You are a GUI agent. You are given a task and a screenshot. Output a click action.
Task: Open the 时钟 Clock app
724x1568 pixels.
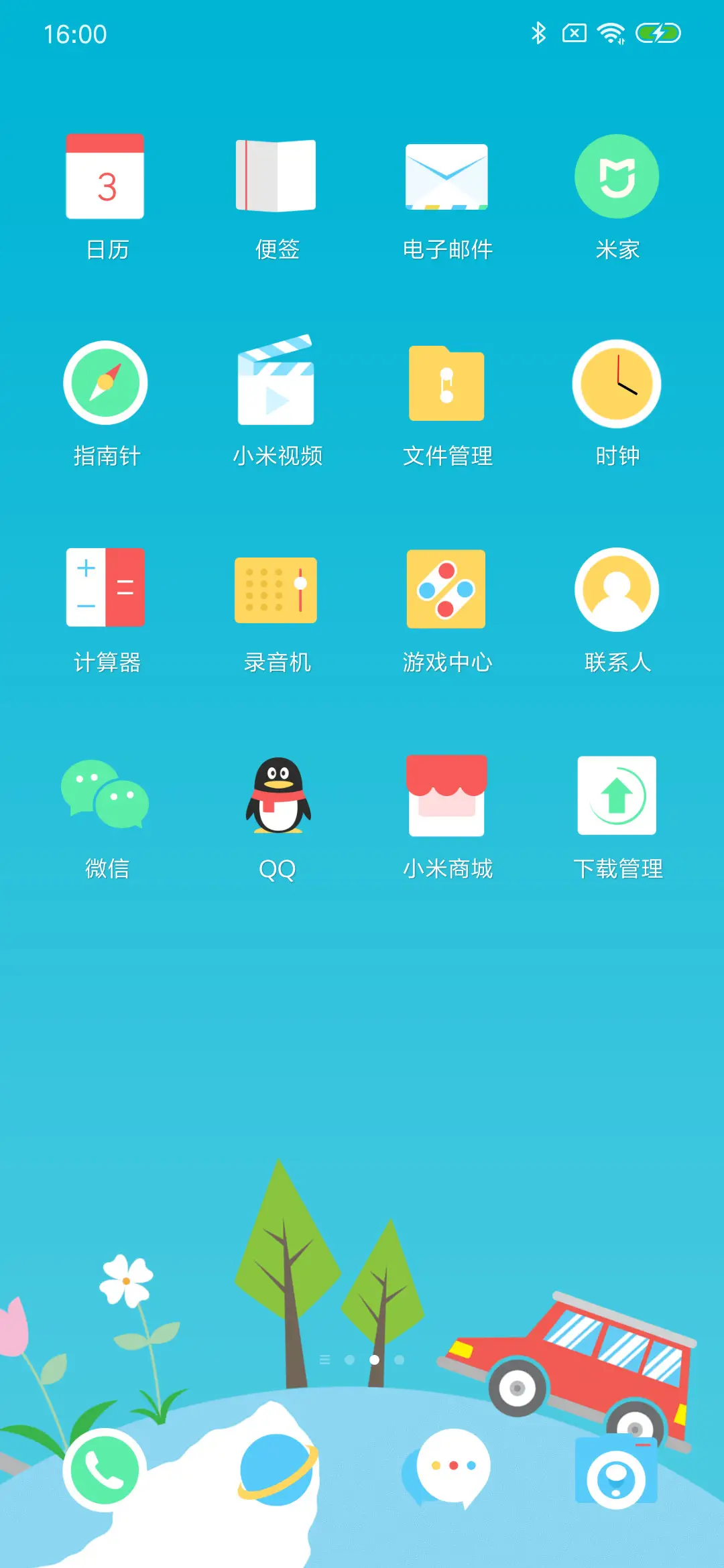click(617, 383)
